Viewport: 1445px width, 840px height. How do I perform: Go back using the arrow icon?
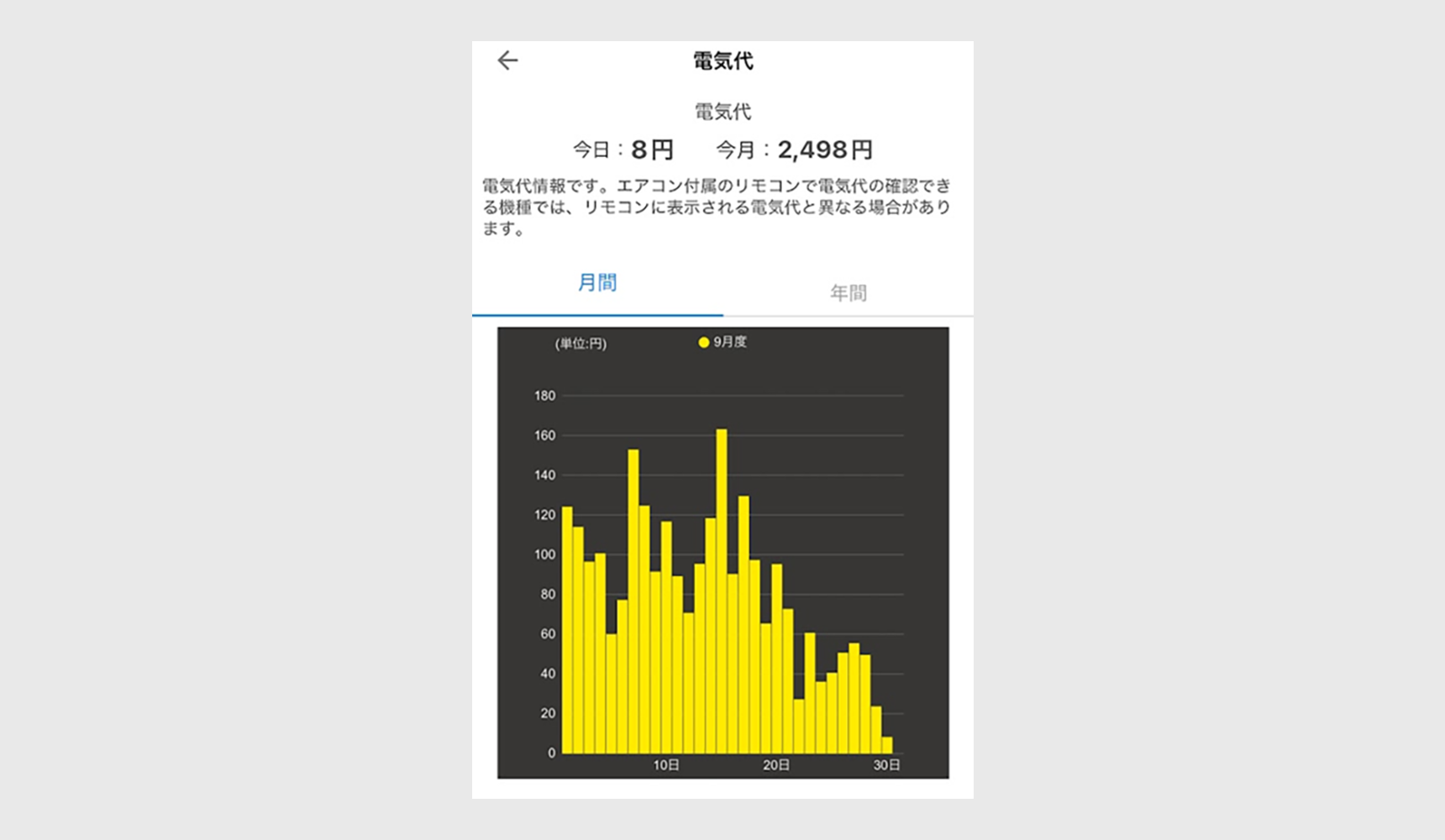[507, 60]
